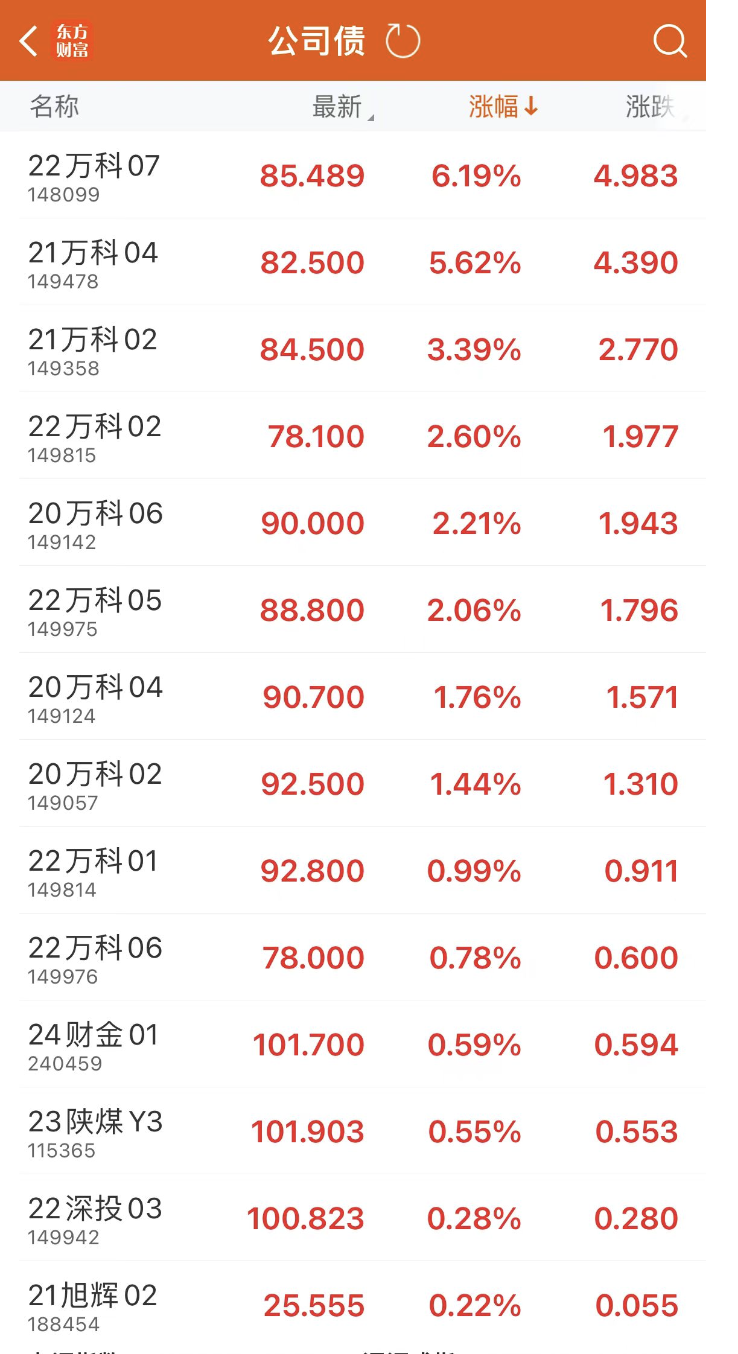
Task: Toggle 涨幅 sort order
Action: pos(503,107)
